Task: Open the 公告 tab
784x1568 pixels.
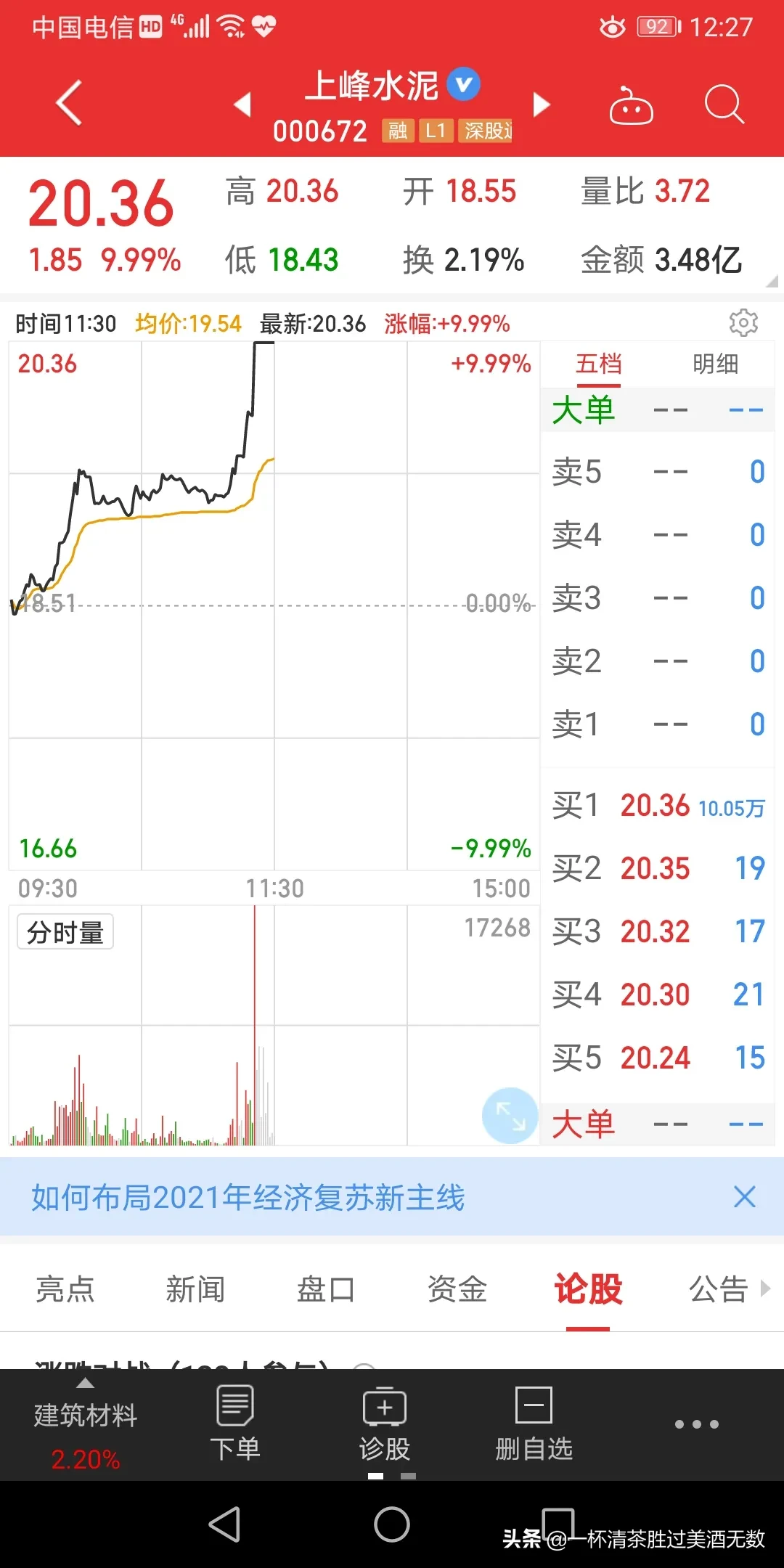Action: tap(719, 1289)
